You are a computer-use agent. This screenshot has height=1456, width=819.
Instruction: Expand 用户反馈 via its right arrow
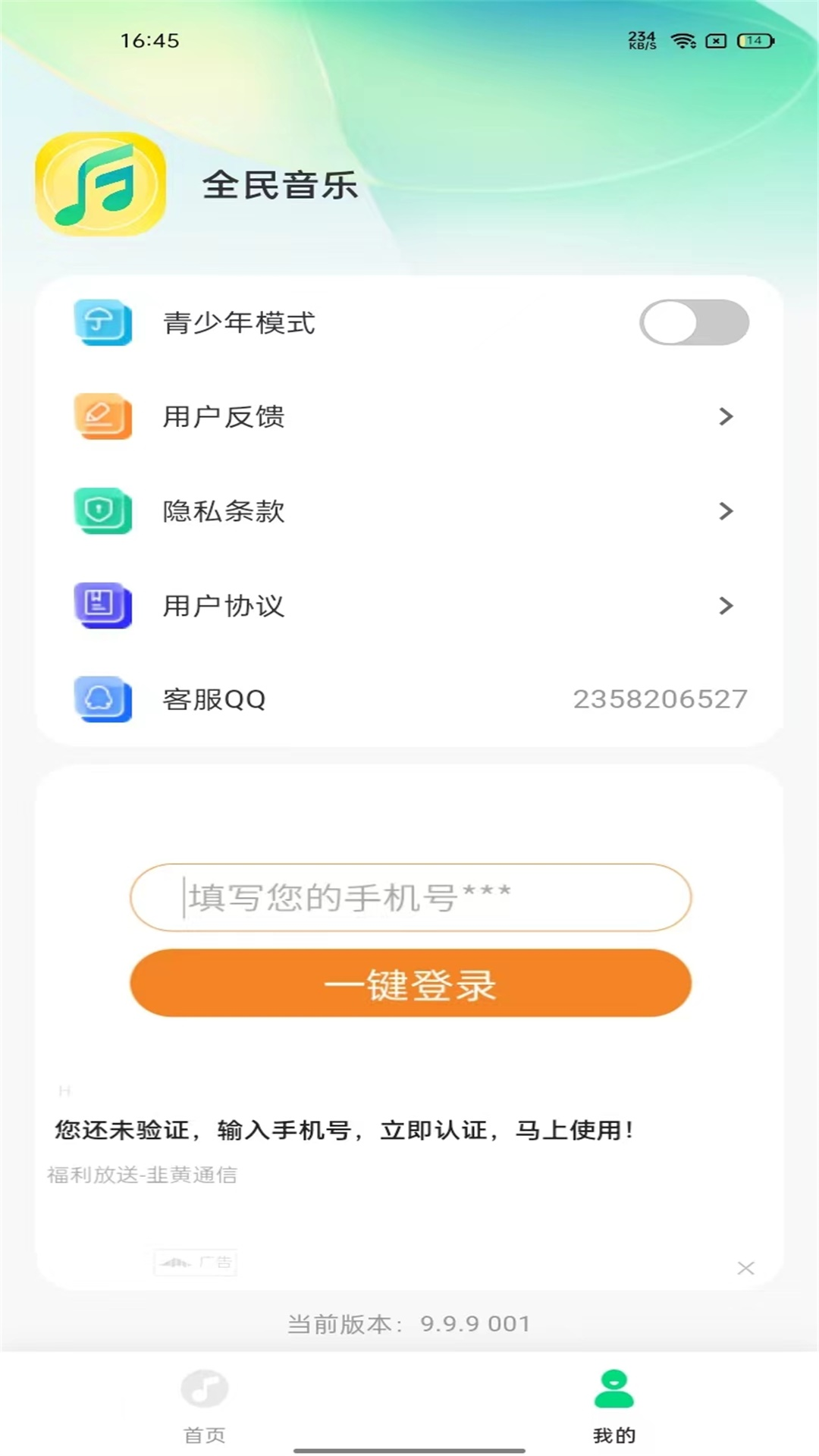click(x=727, y=416)
